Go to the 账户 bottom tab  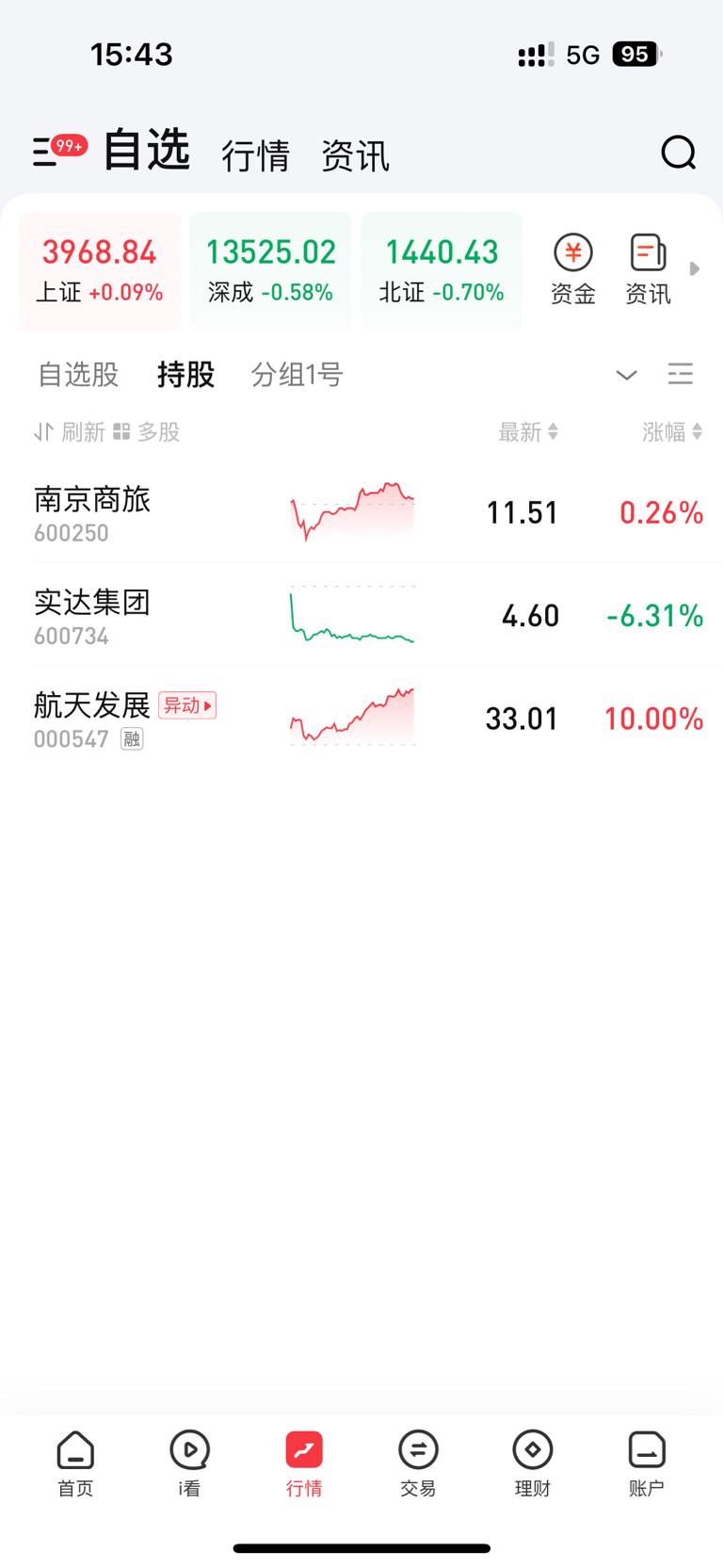point(646,1463)
